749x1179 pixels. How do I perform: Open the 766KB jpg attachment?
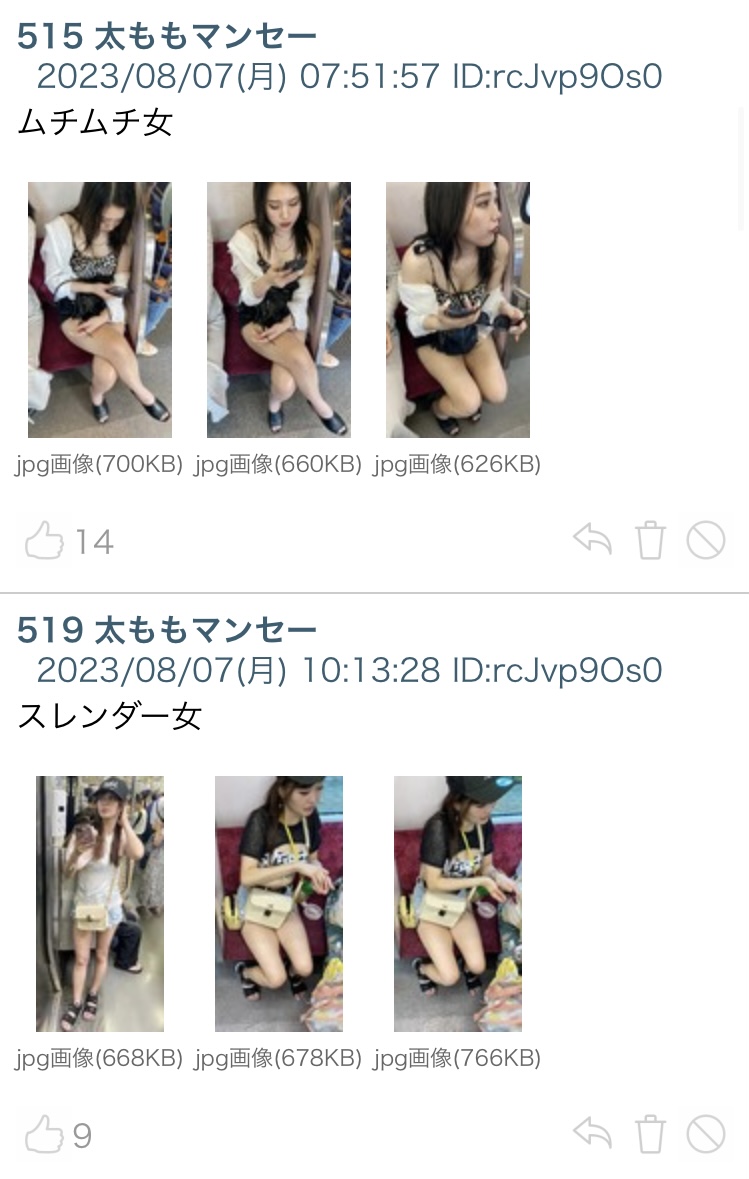pyautogui.click(x=457, y=904)
